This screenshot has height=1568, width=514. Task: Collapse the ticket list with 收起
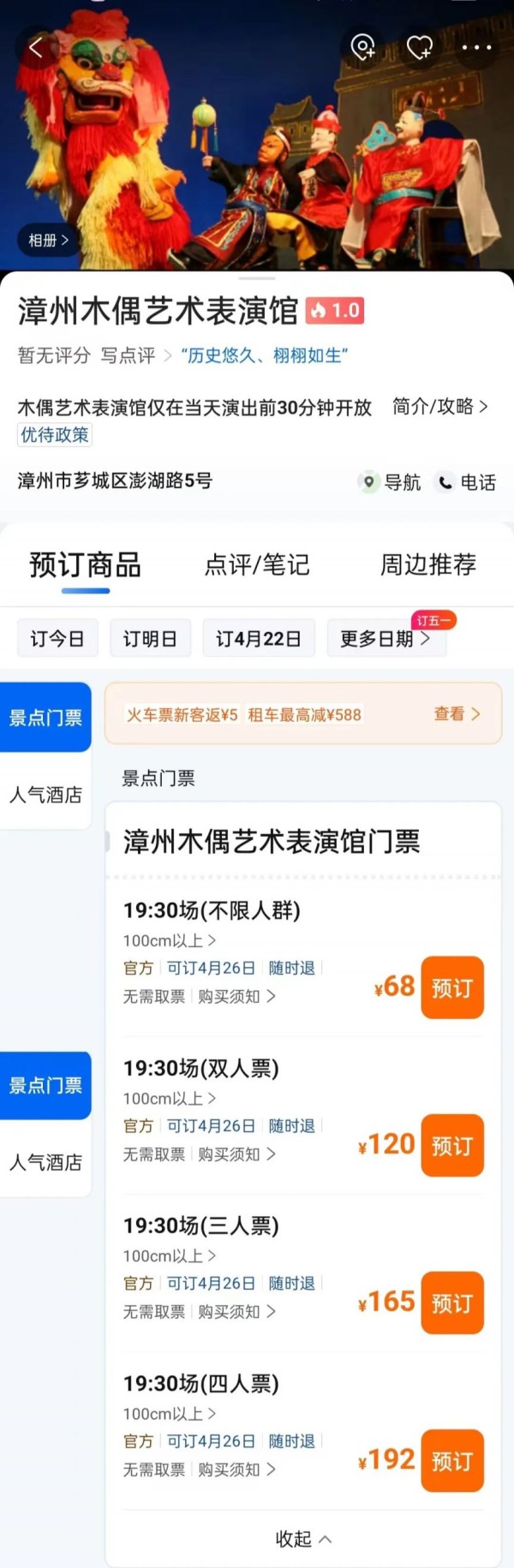[302, 1539]
